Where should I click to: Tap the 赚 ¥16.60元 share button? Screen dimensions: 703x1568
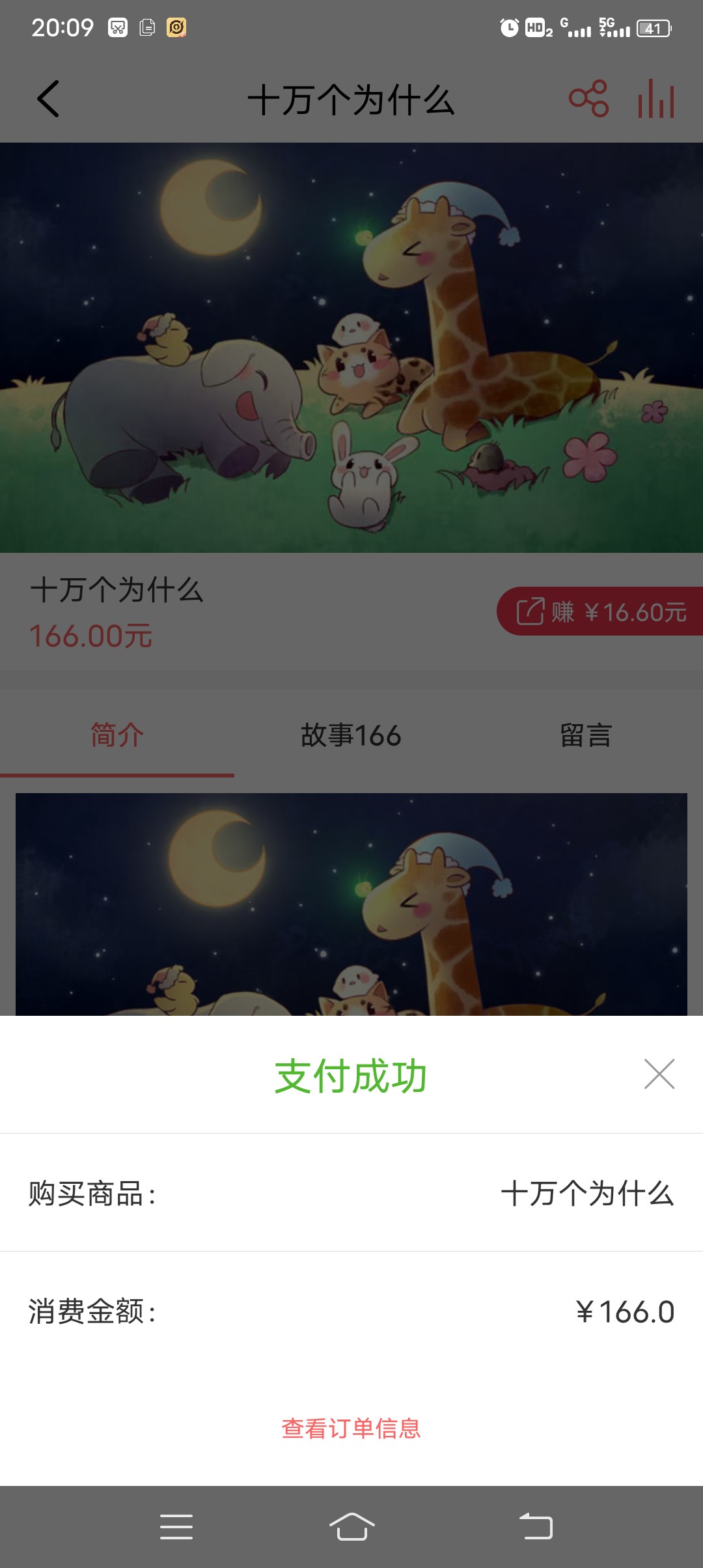pos(600,611)
